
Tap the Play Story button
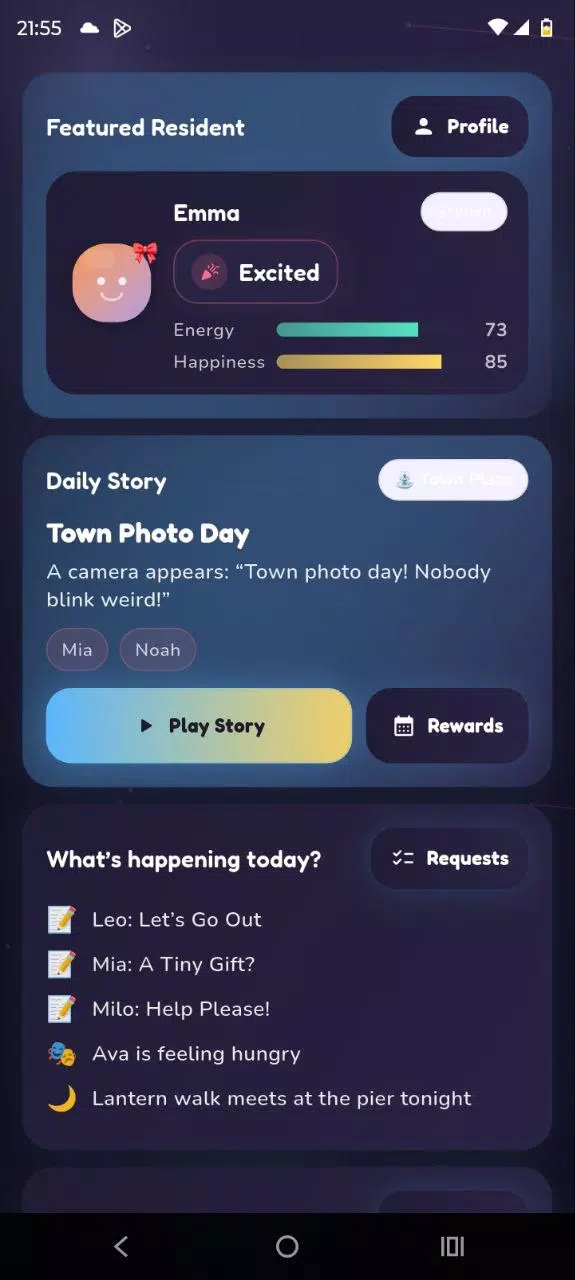199,726
